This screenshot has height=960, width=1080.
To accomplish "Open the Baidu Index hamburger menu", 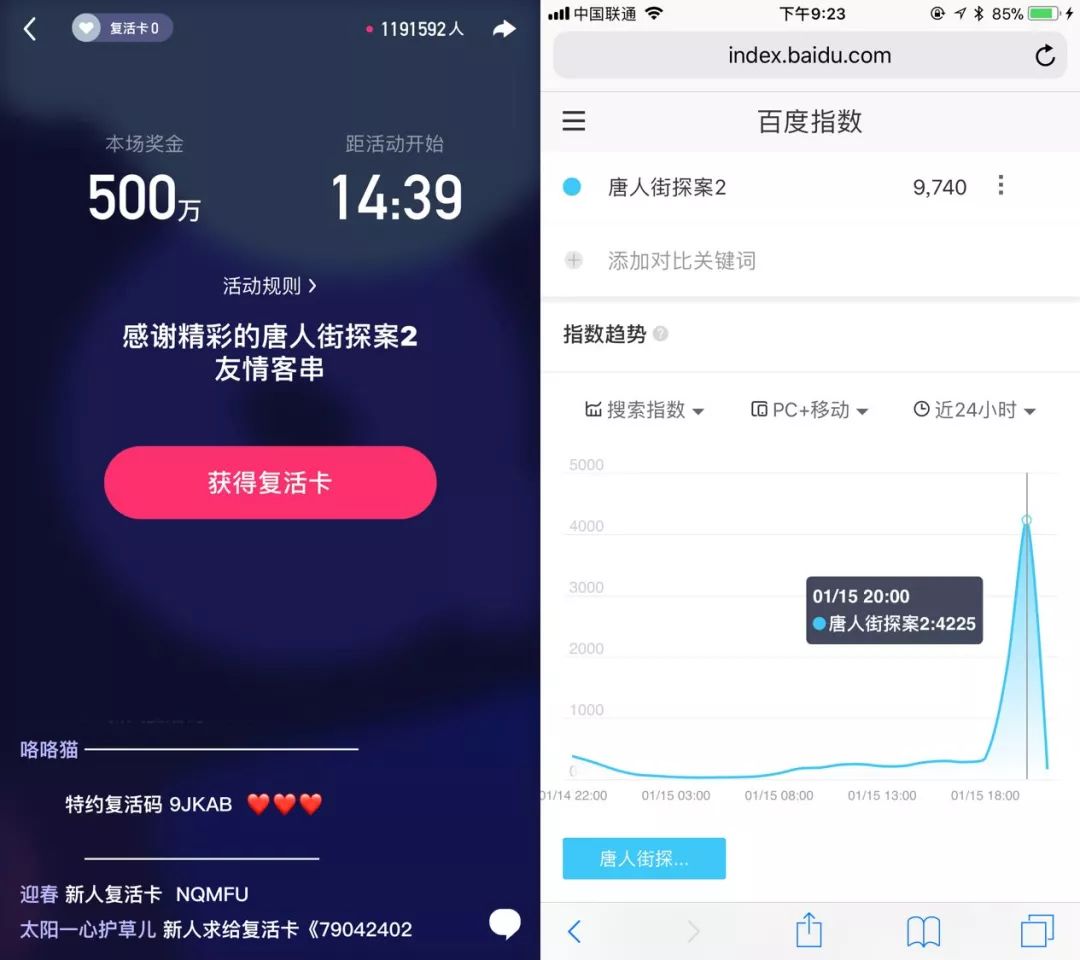I will (574, 122).
